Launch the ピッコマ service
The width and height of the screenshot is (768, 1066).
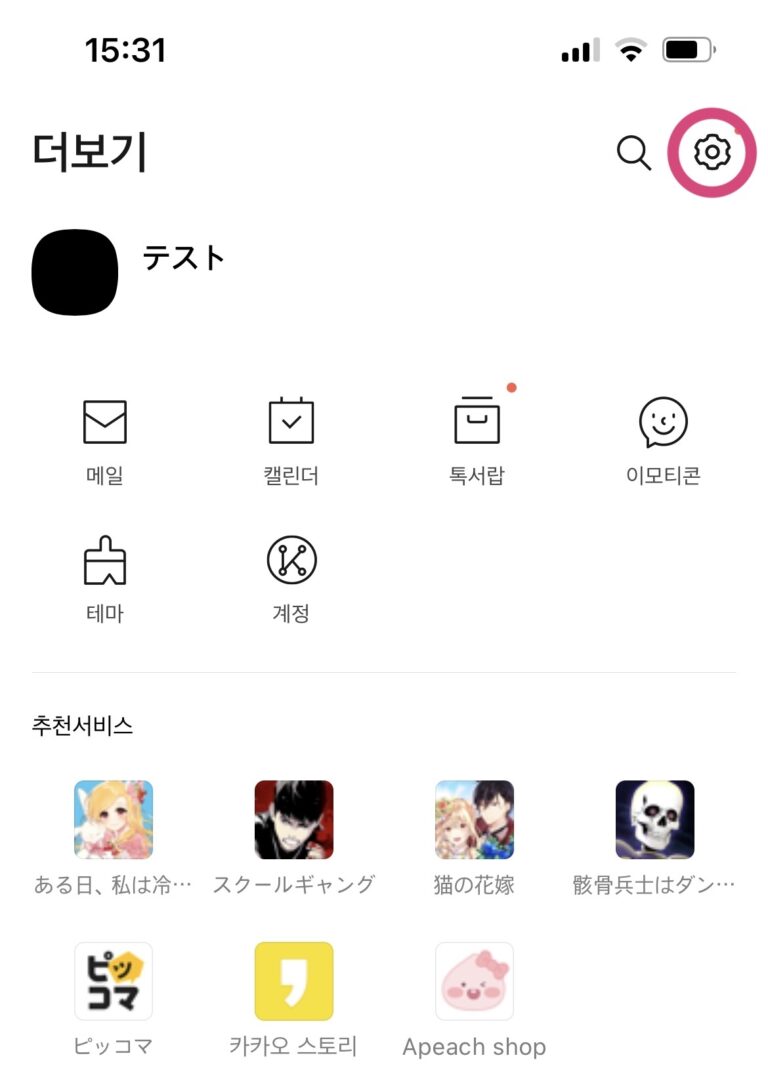click(x=113, y=981)
